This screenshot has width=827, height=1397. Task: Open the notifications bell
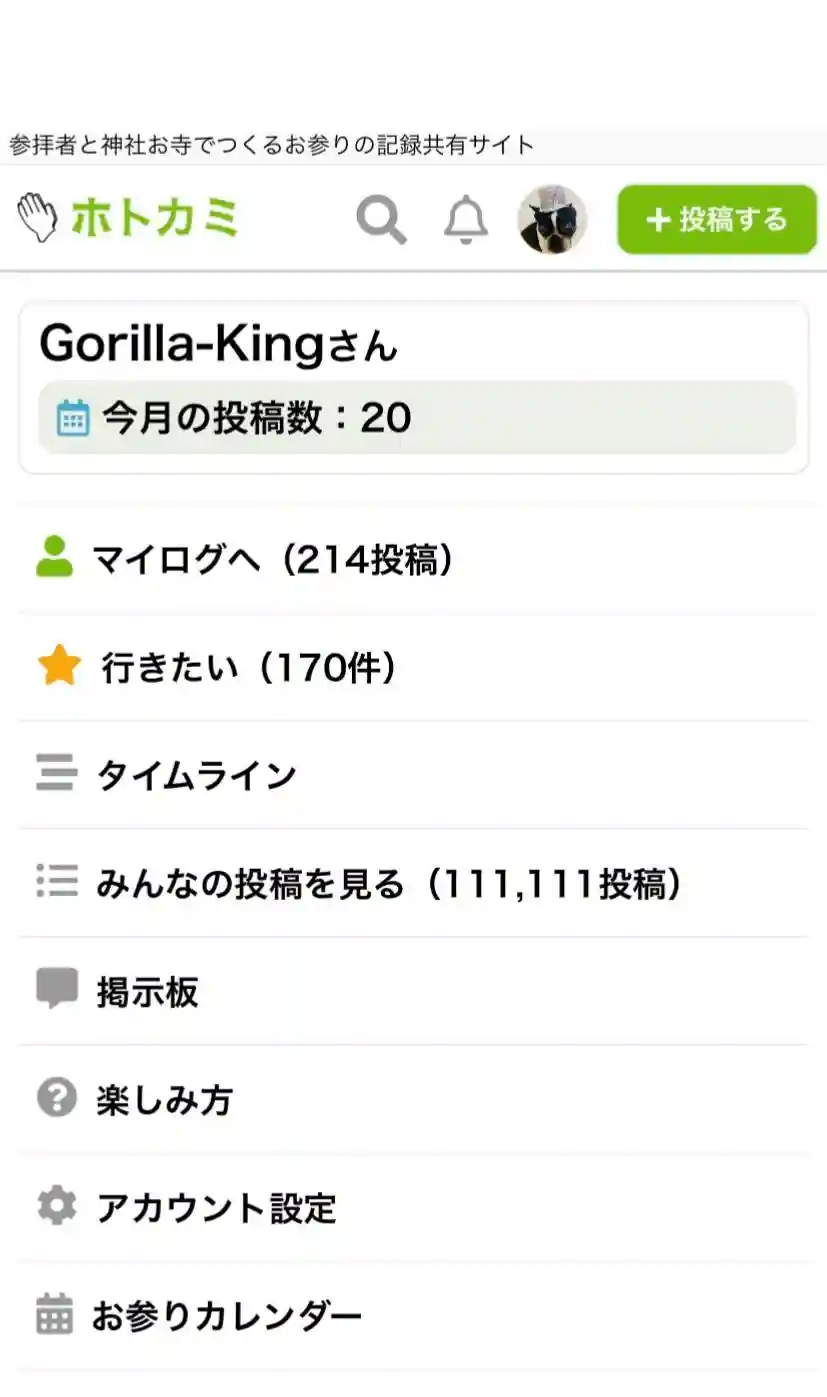[465, 219]
